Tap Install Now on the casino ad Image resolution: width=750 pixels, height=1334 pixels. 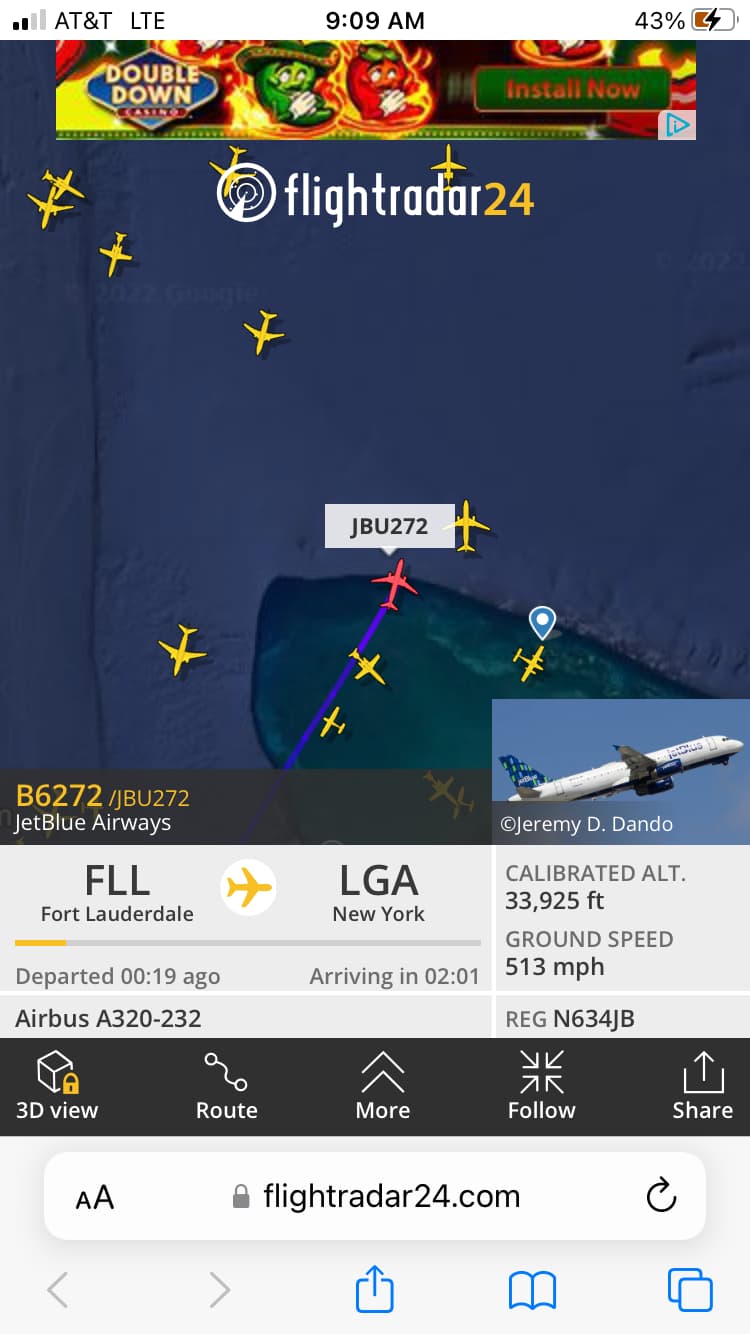[x=572, y=90]
